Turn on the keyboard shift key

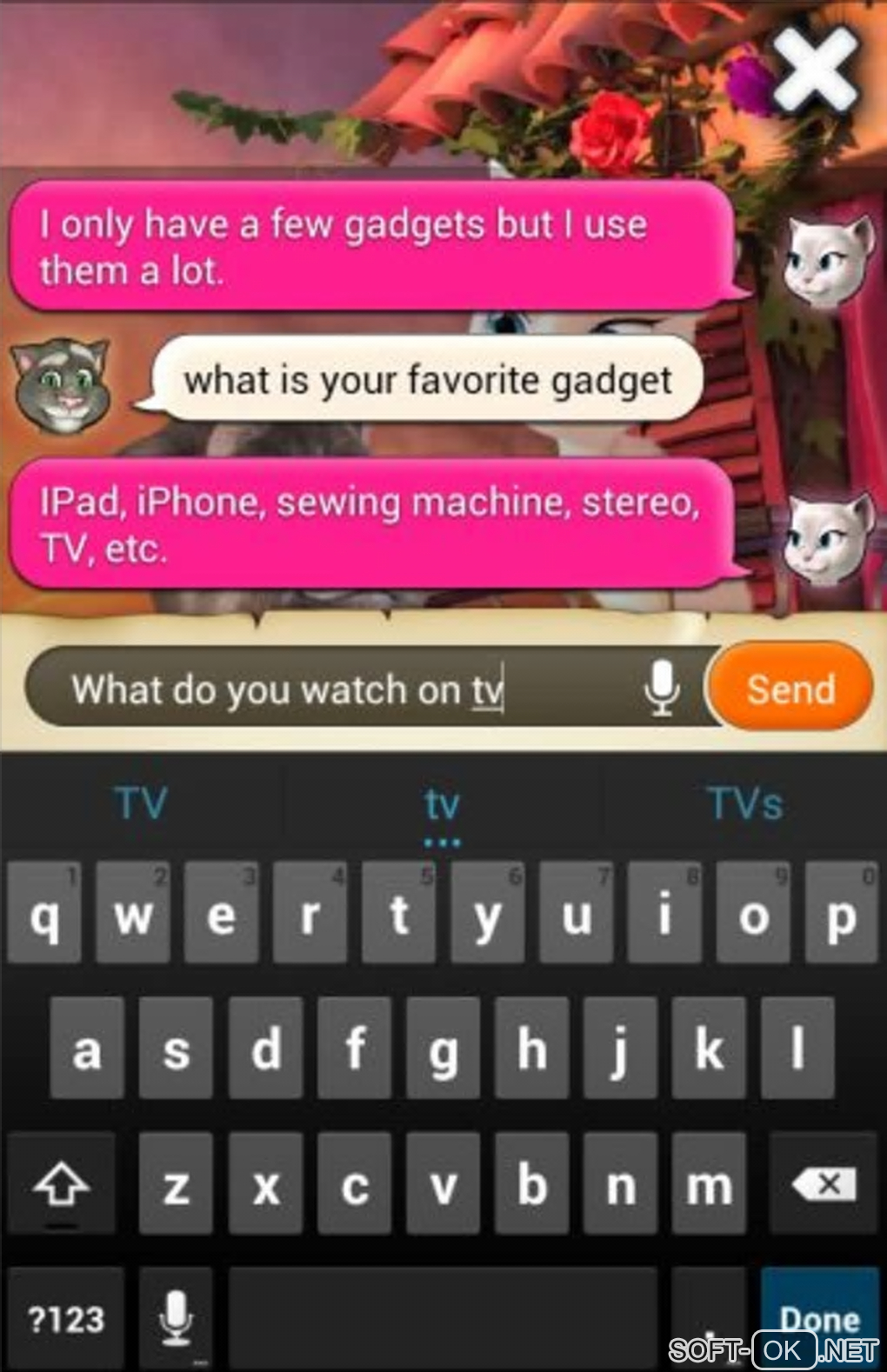pos(60,1183)
